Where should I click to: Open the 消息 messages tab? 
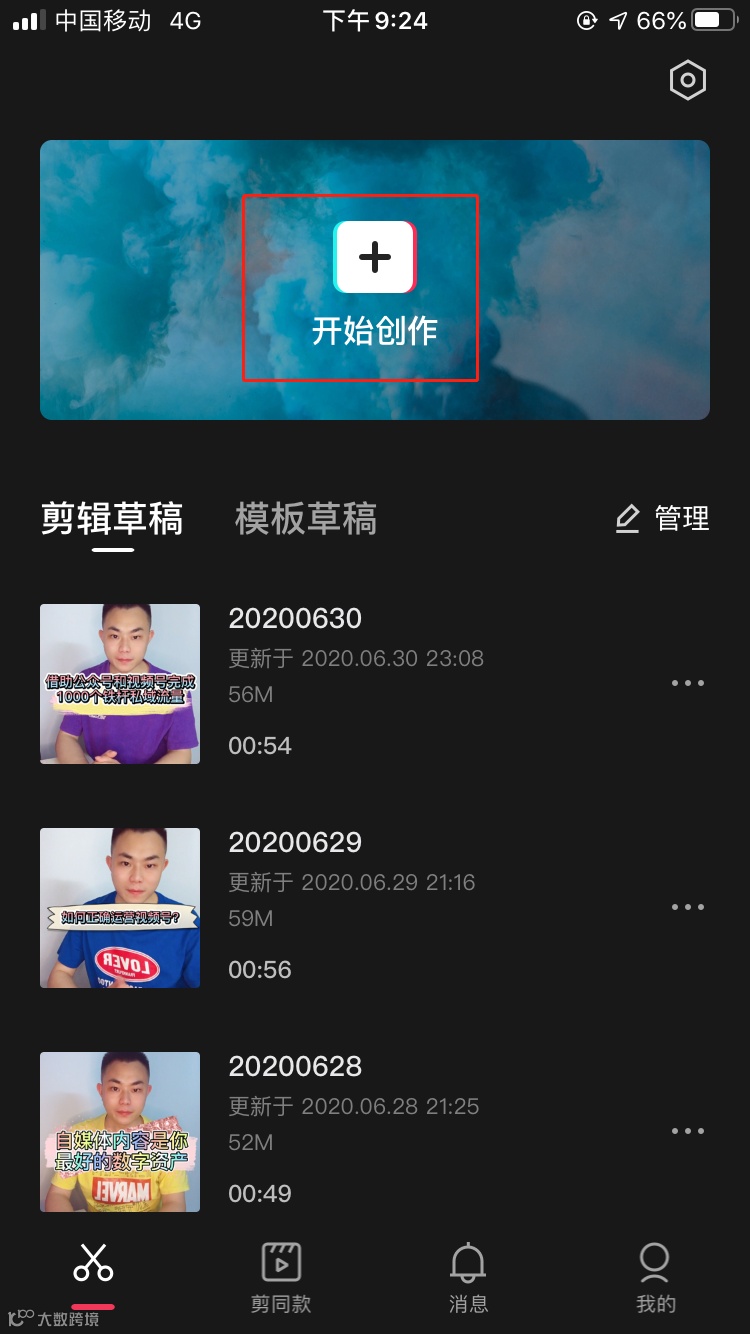(468, 1276)
